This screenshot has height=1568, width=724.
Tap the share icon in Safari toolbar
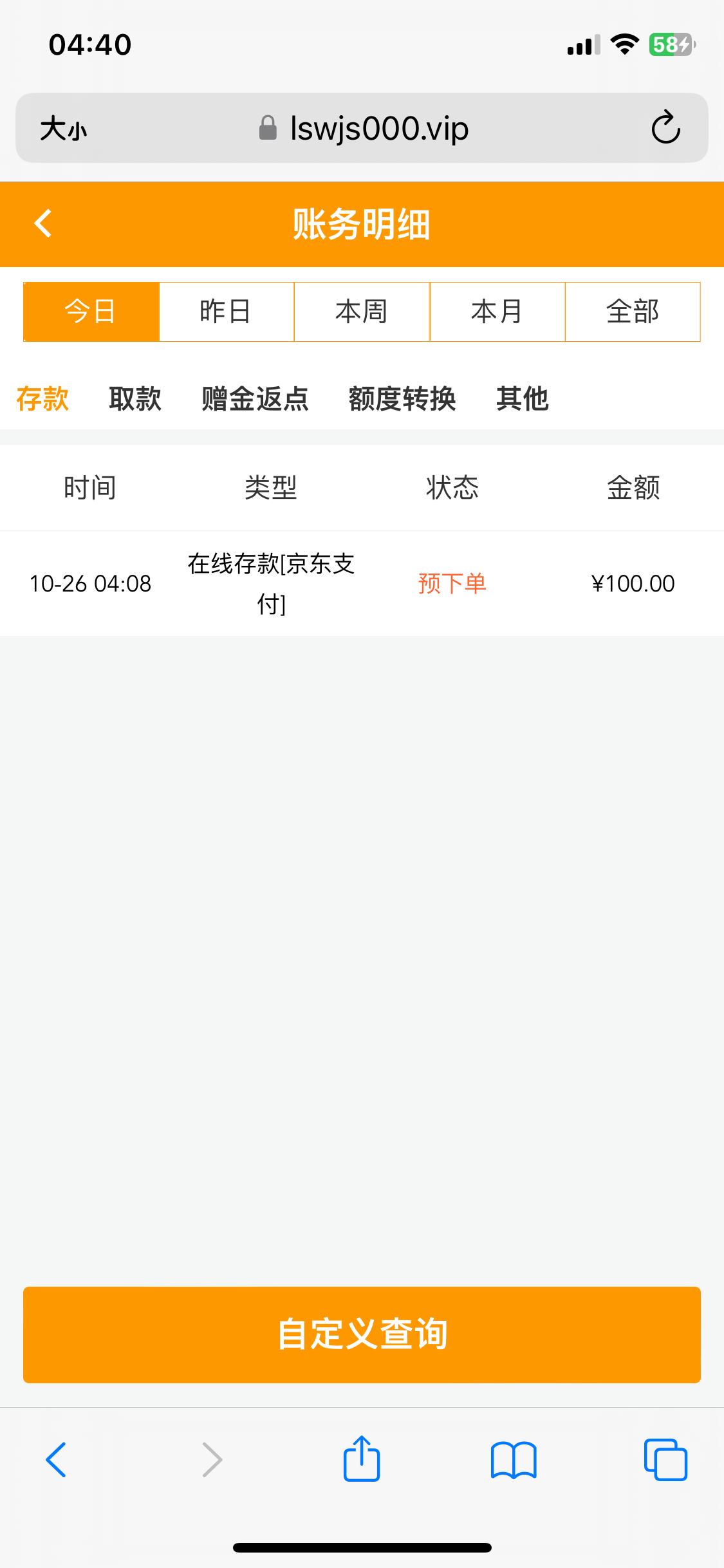point(362,1459)
